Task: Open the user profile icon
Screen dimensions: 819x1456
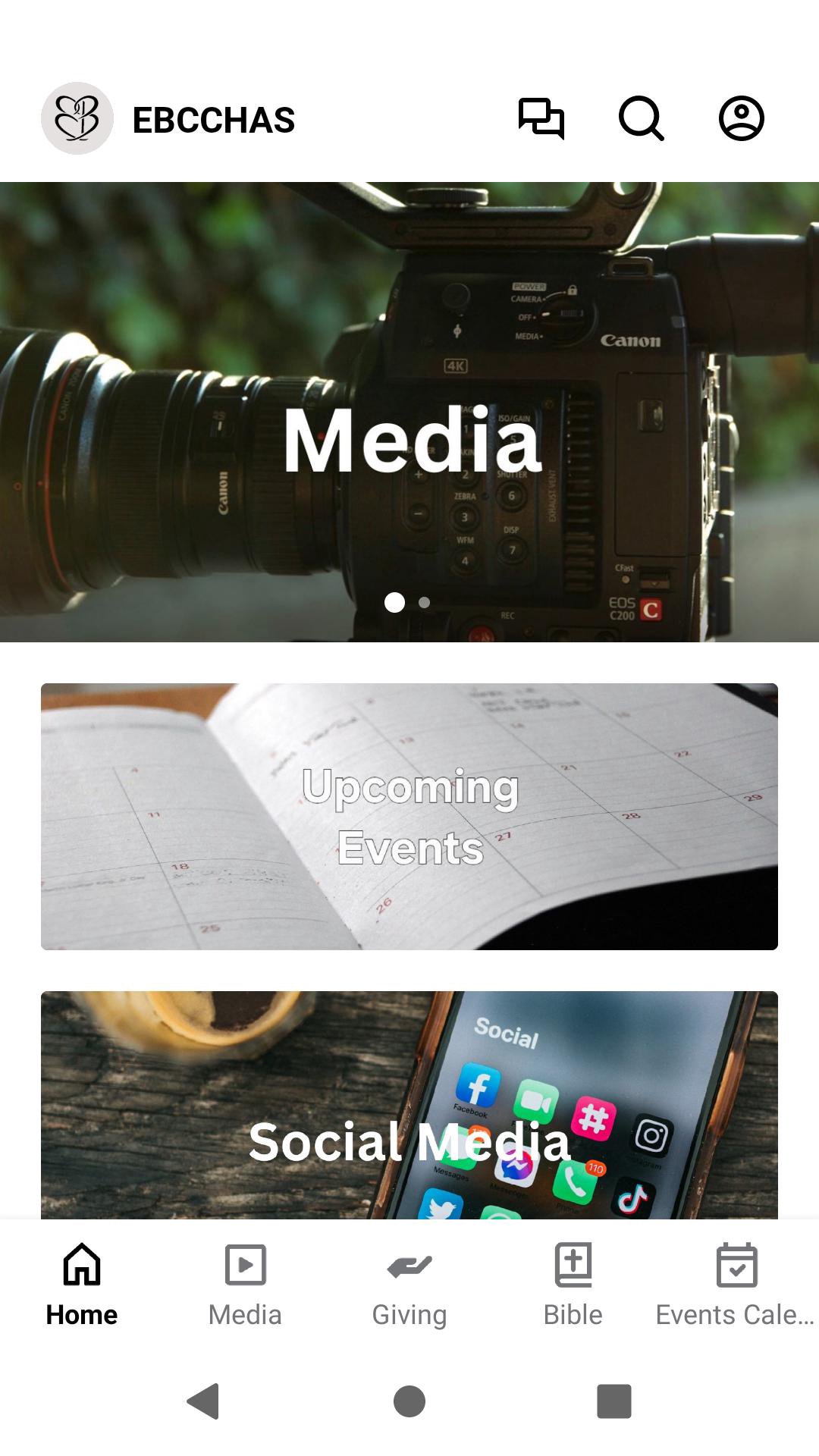Action: (741, 119)
